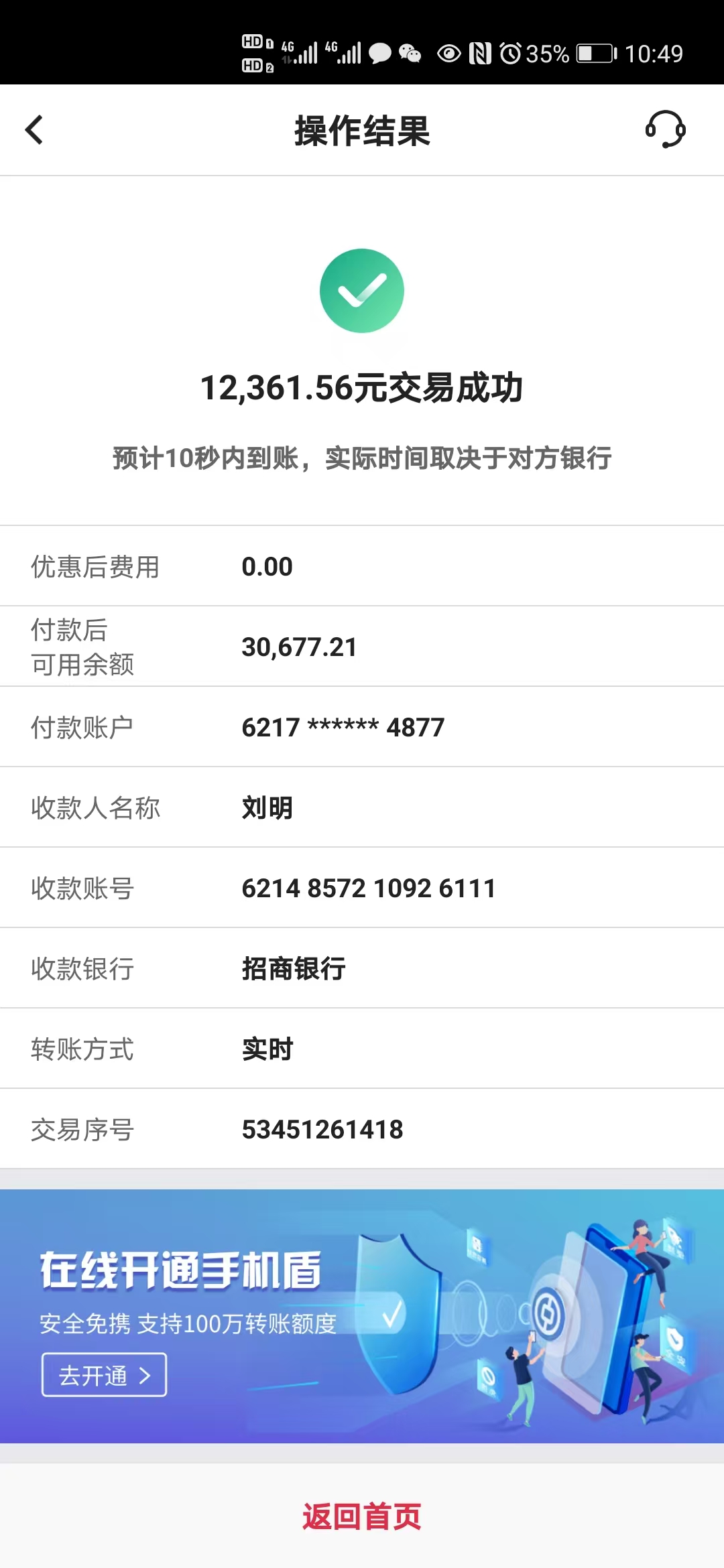Tap 返回首页 to return home
This screenshot has height=1568, width=724.
coord(362,1516)
